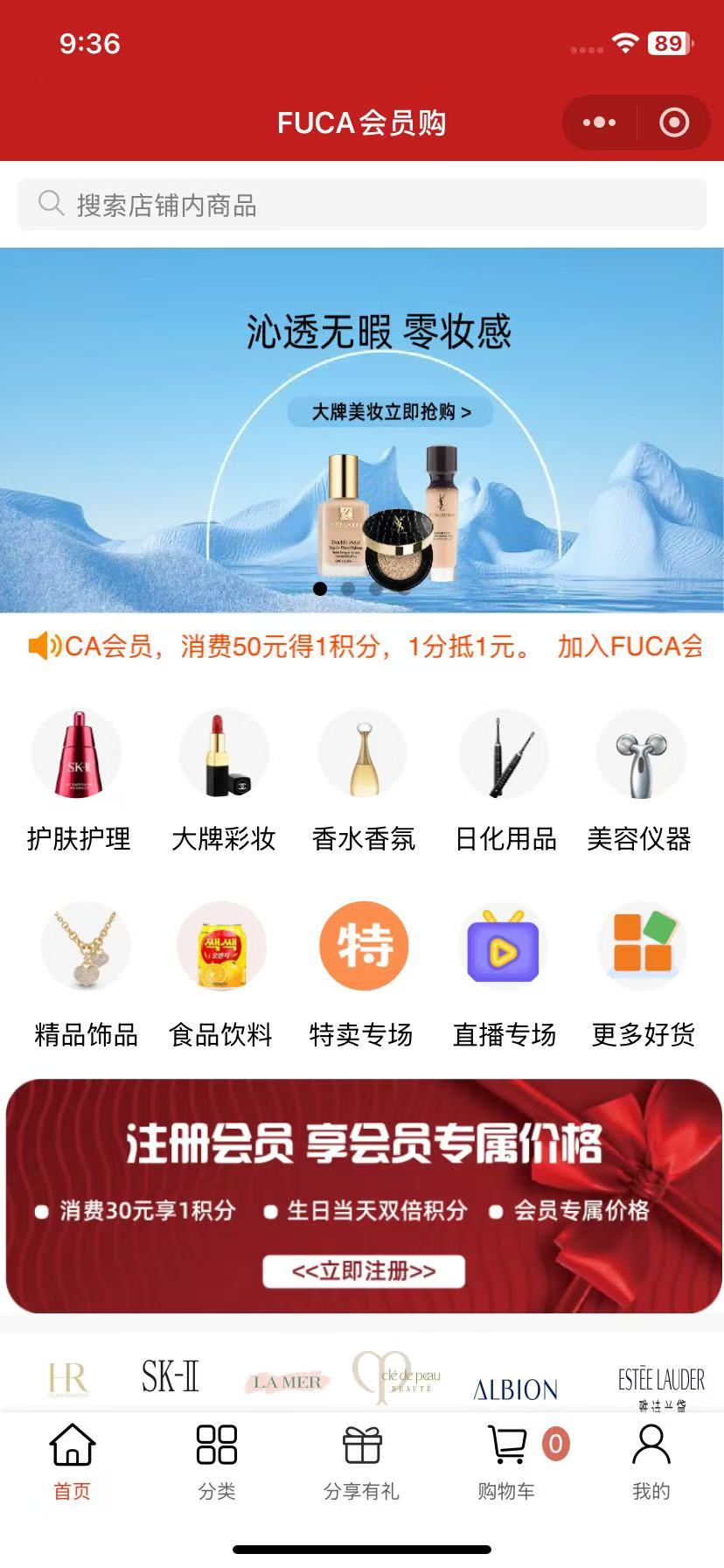Open the 大牌美妆立即抢购 banner

tap(390, 411)
